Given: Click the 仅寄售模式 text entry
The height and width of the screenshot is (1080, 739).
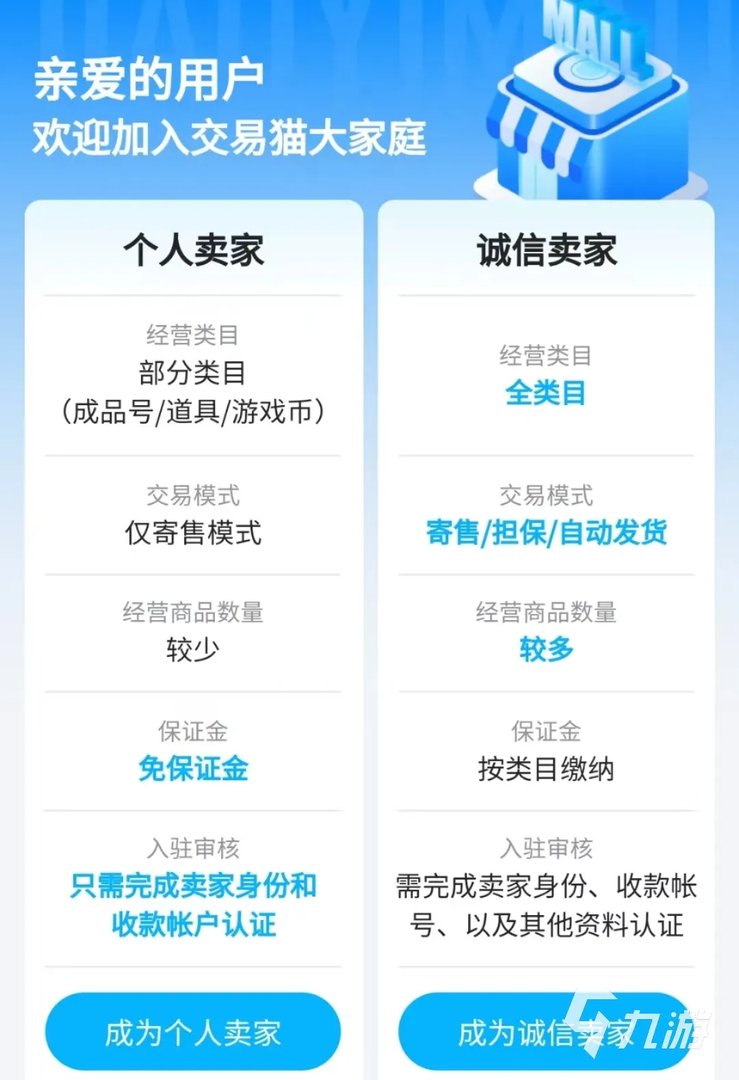Looking at the screenshot, I should coord(191,534).
